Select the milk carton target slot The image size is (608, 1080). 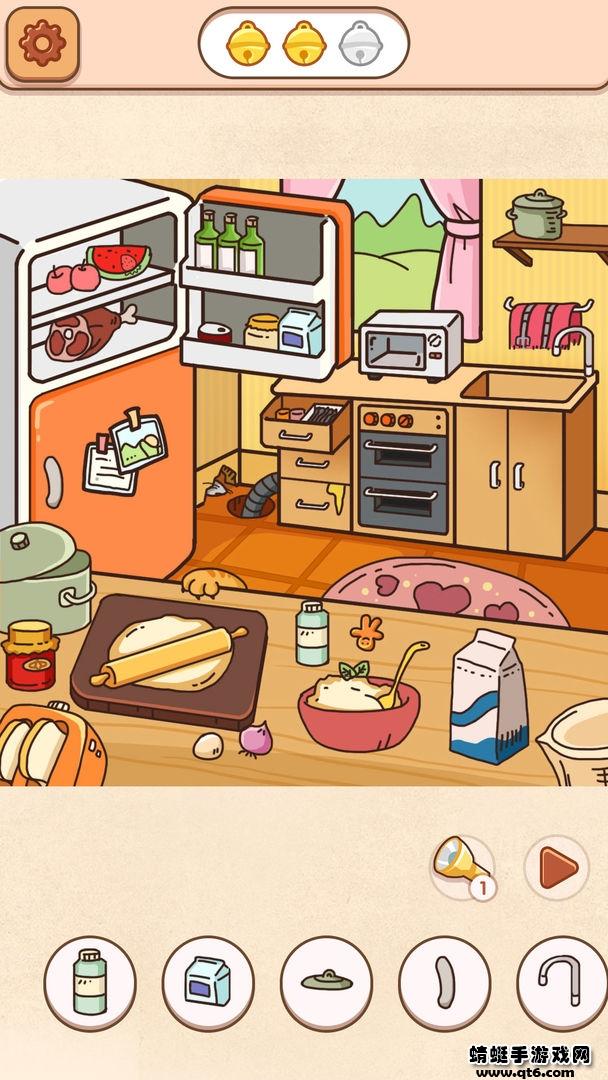pyautogui.click(x=208, y=982)
